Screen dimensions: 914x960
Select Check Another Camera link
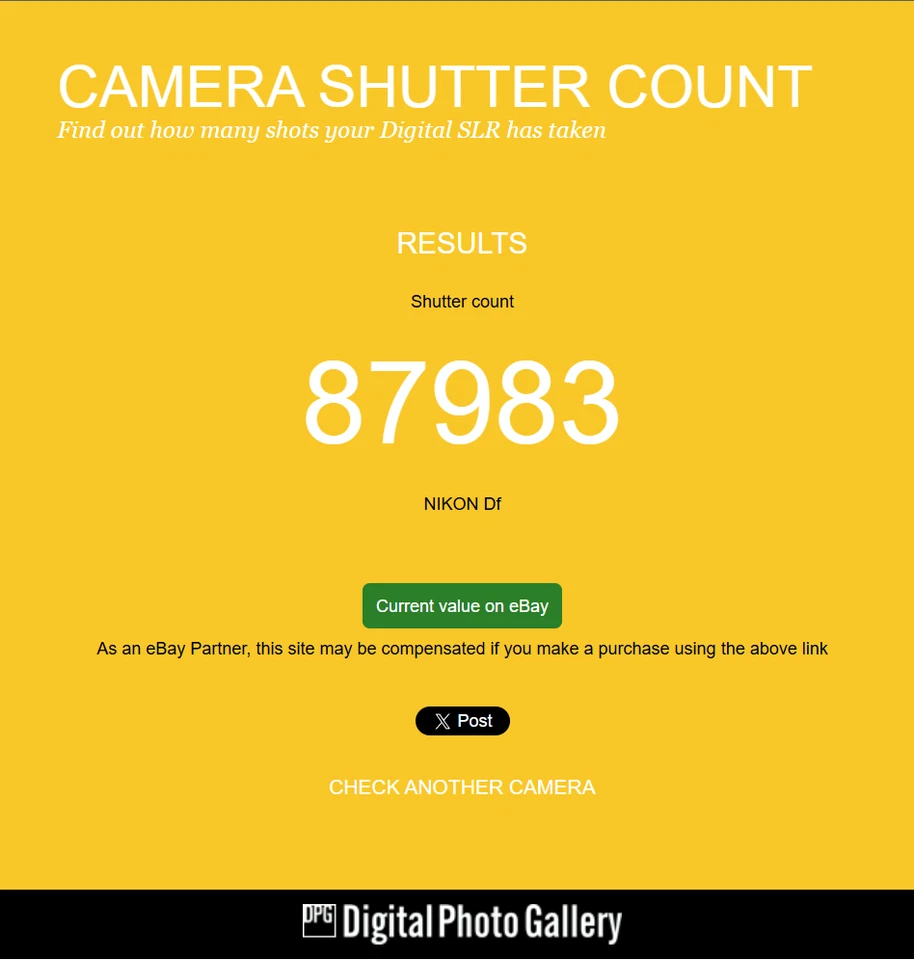[462, 788]
